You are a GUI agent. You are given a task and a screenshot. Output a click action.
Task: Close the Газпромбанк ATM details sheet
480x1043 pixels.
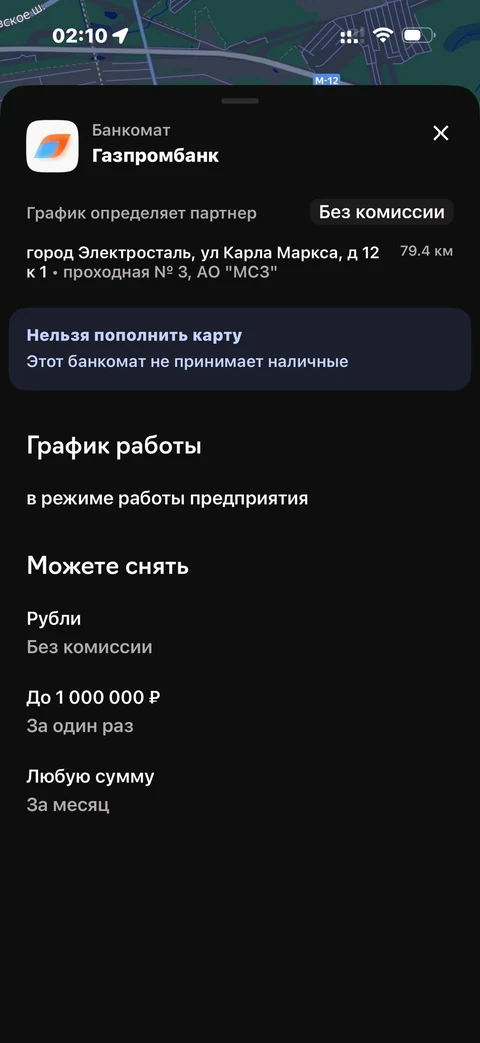coord(441,133)
